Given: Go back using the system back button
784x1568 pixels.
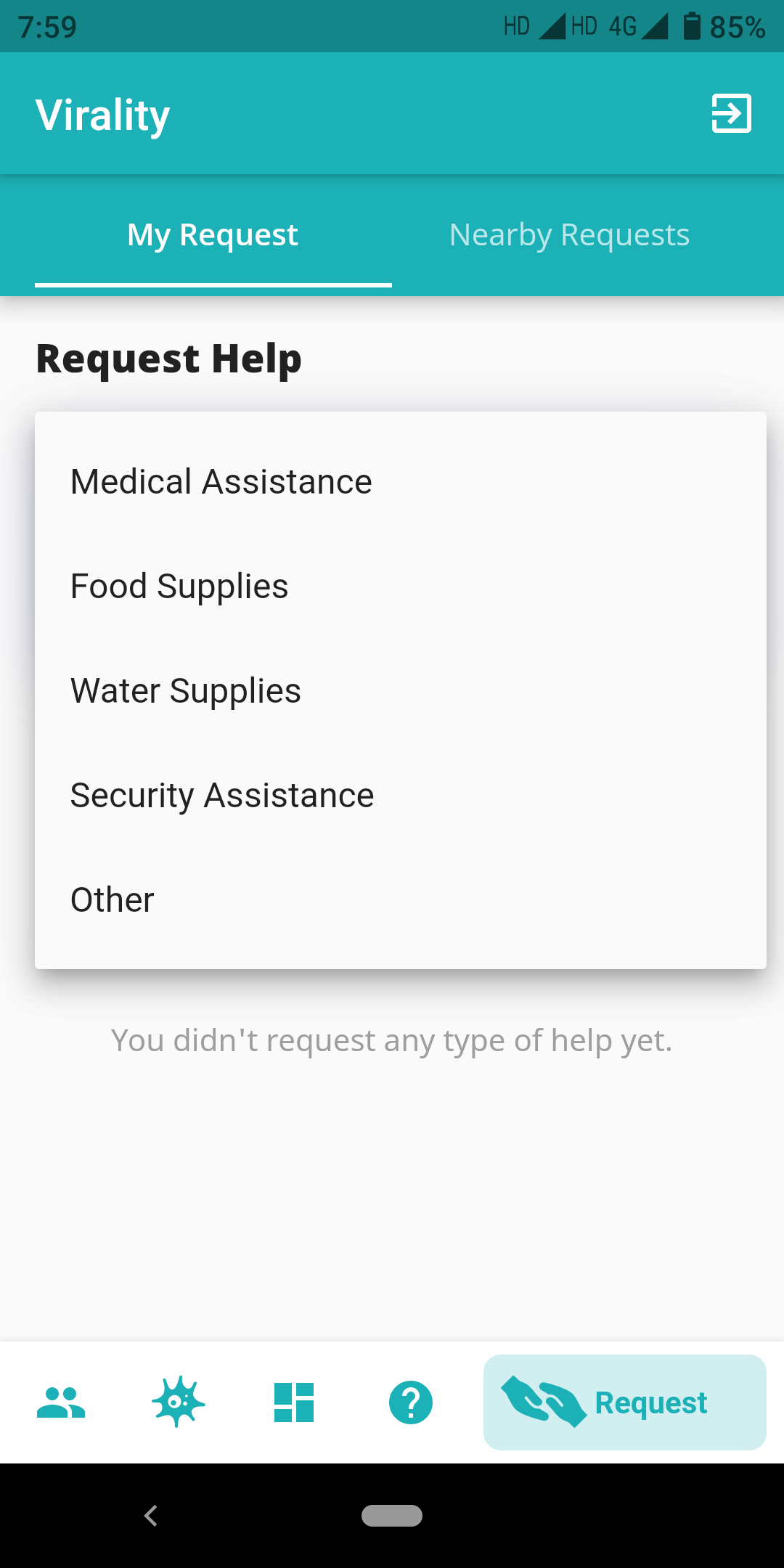Looking at the screenshot, I should pyautogui.click(x=151, y=1516).
